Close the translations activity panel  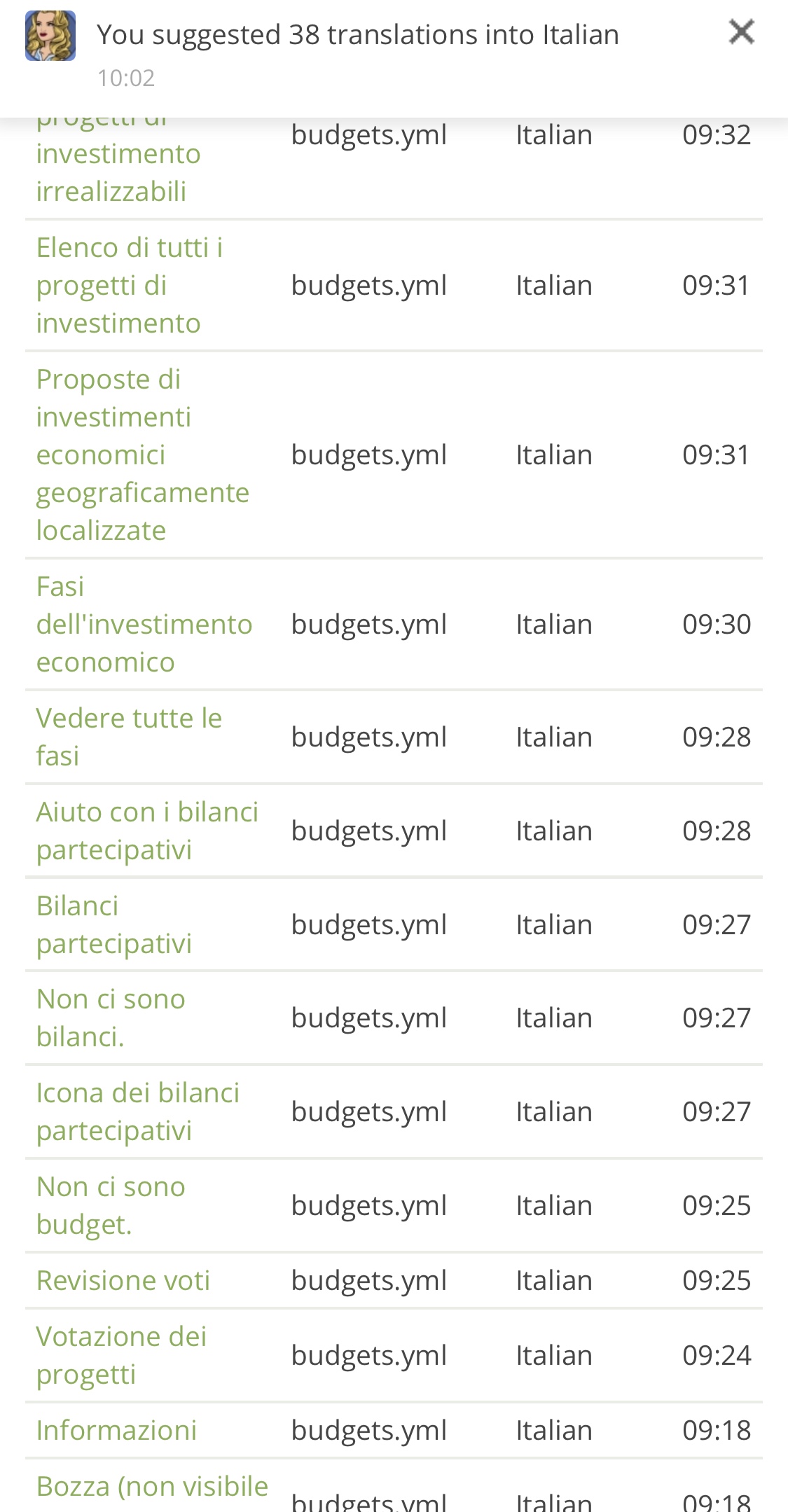tap(741, 32)
